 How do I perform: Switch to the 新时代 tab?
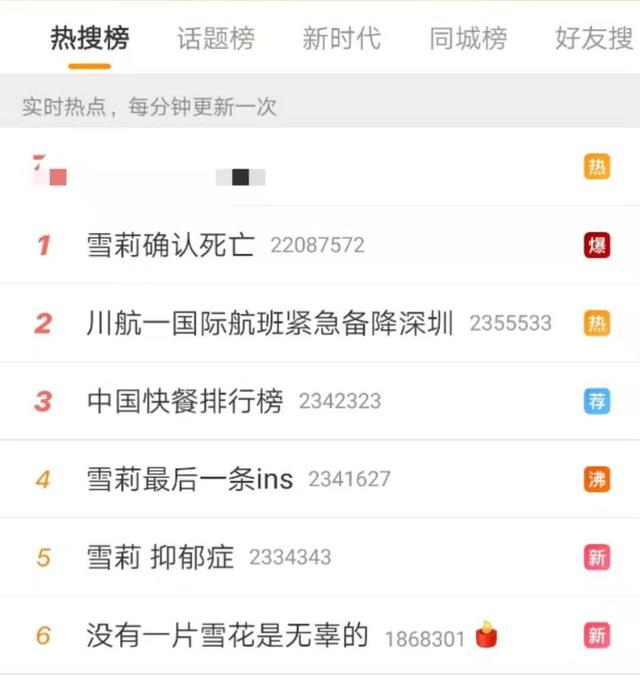pyautogui.click(x=341, y=39)
